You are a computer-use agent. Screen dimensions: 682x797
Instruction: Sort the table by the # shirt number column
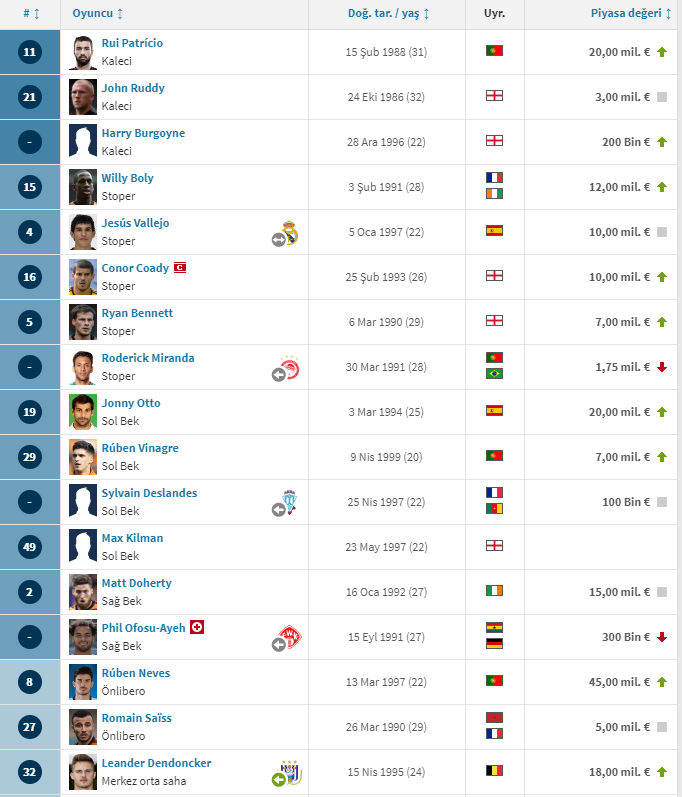click(x=30, y=14)
